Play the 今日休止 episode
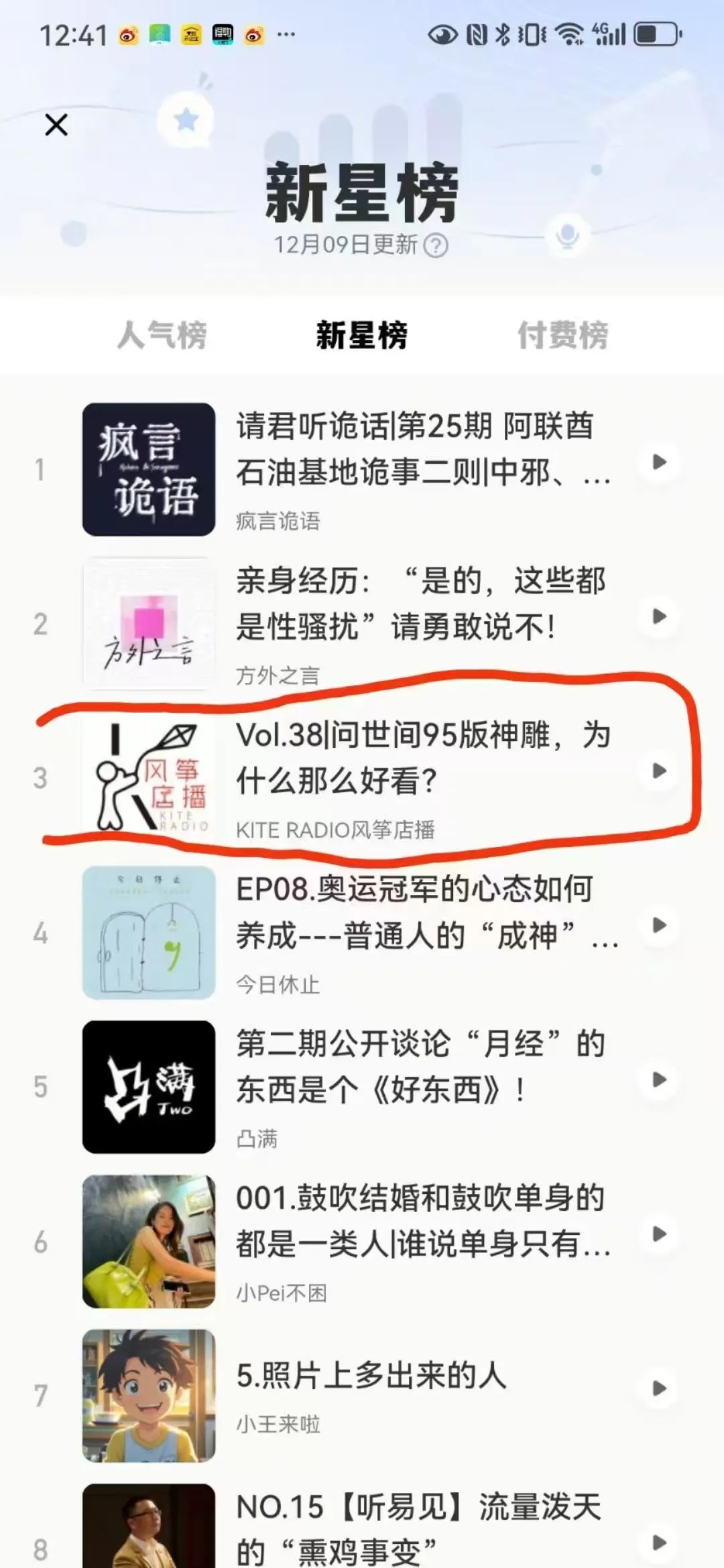Screen dimensions: 724x1568 [x=660, y=925]
